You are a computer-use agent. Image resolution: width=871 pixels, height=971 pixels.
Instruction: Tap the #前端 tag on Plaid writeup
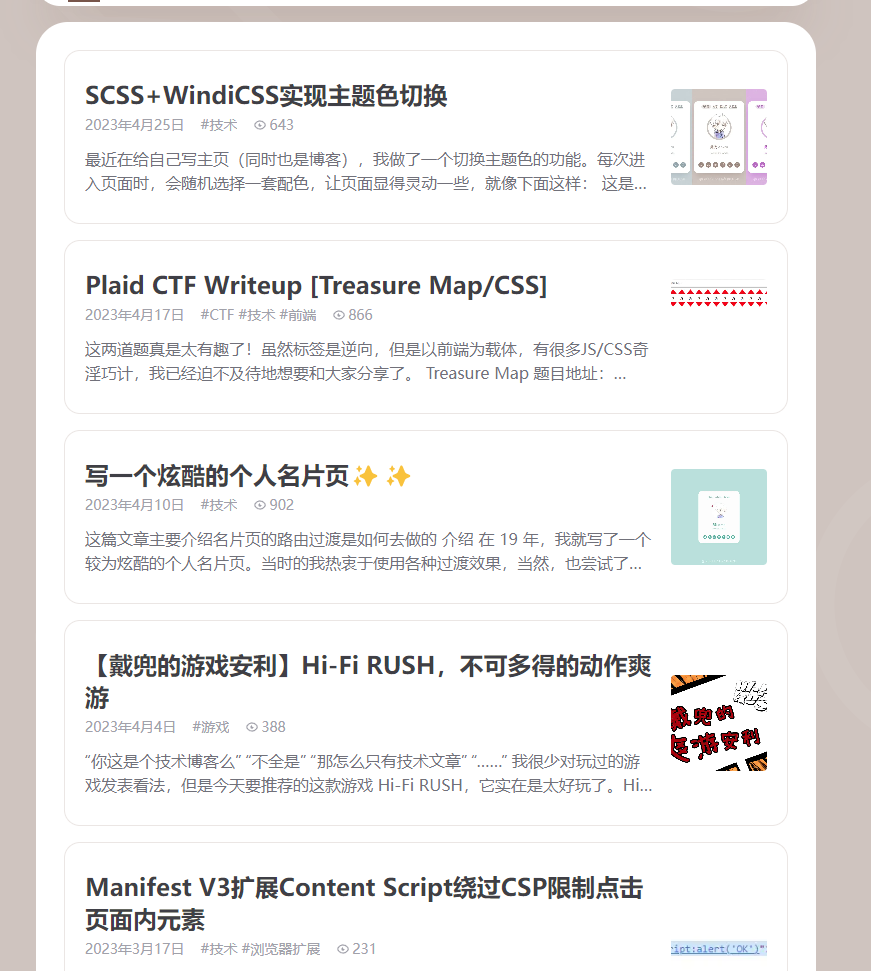coord(298,315)
